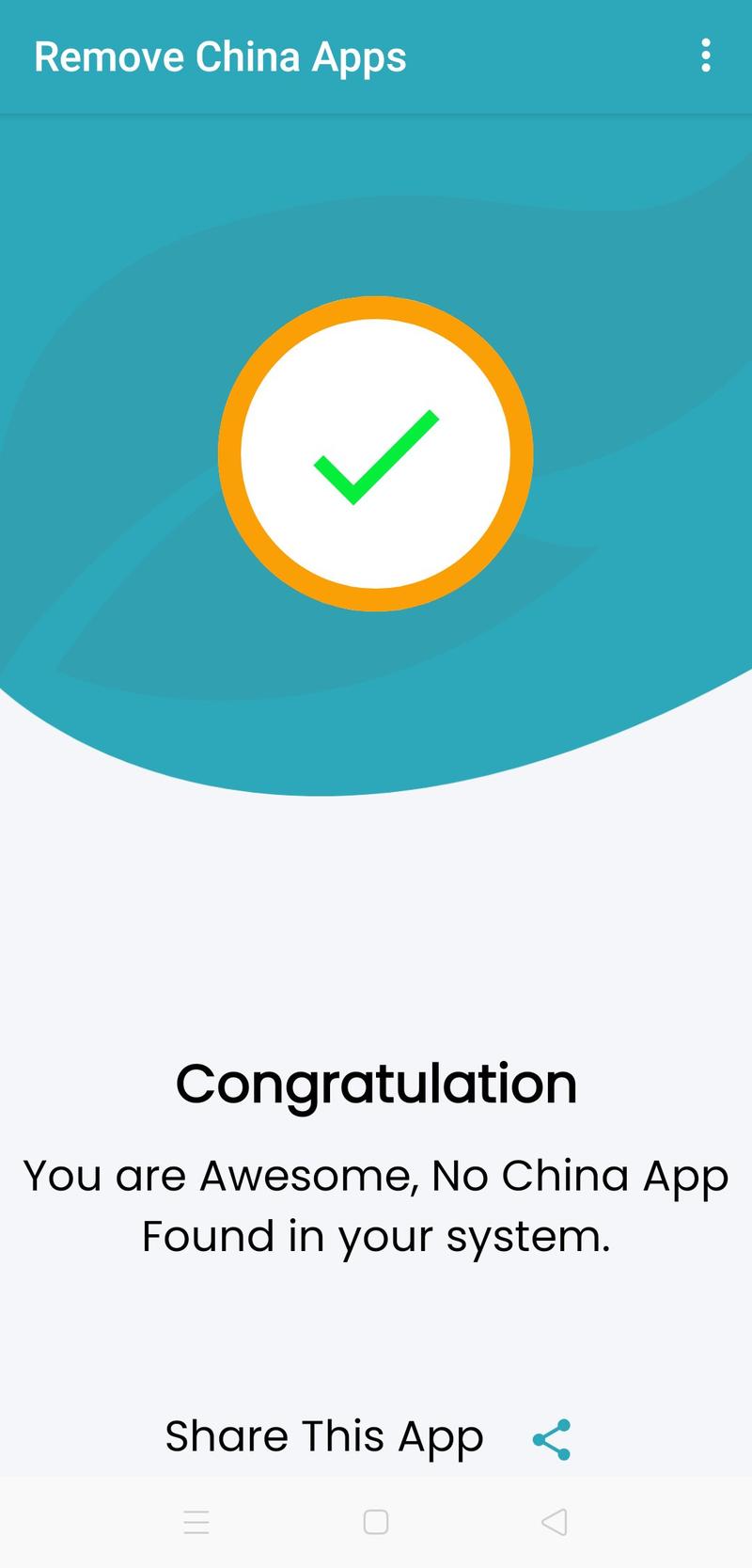Image resolution: width=752 pixels, height=1568 pixels.
Task: Go to the home screen
Action: coord(376,1522)
